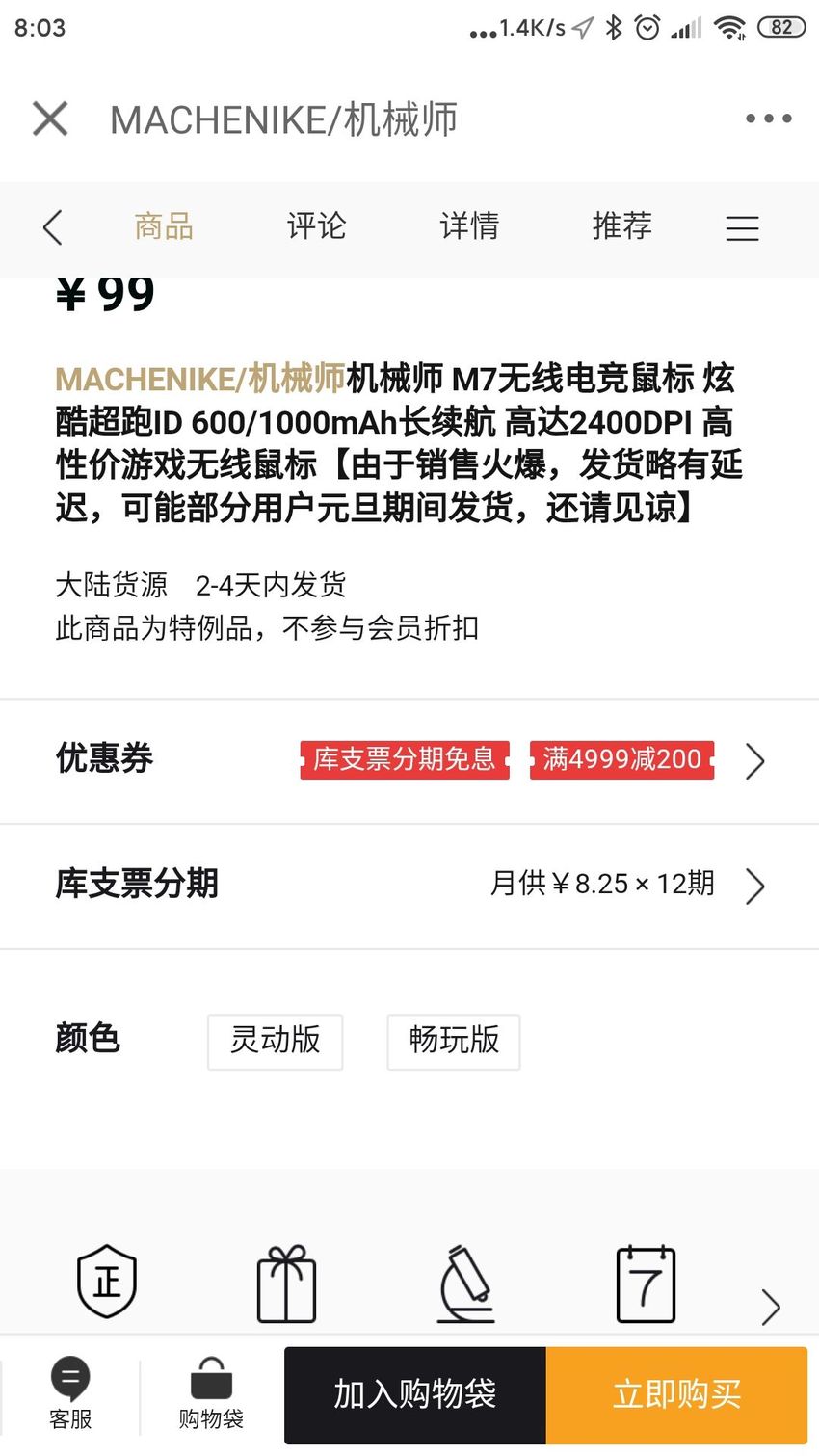Screen dimensions: 819x1456
Task: Switch to the 评论 tab
Action: [x=316, y=226]
